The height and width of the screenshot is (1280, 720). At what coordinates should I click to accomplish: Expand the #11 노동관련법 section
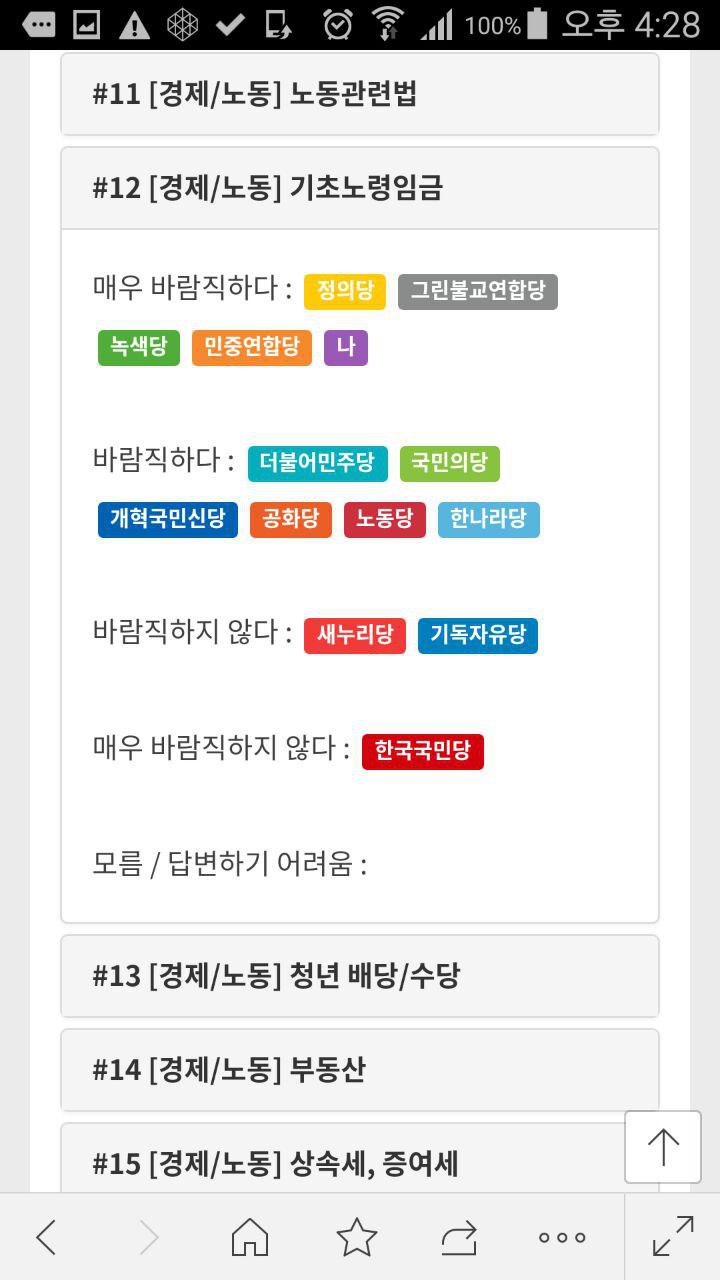click(x=359, y=94)
